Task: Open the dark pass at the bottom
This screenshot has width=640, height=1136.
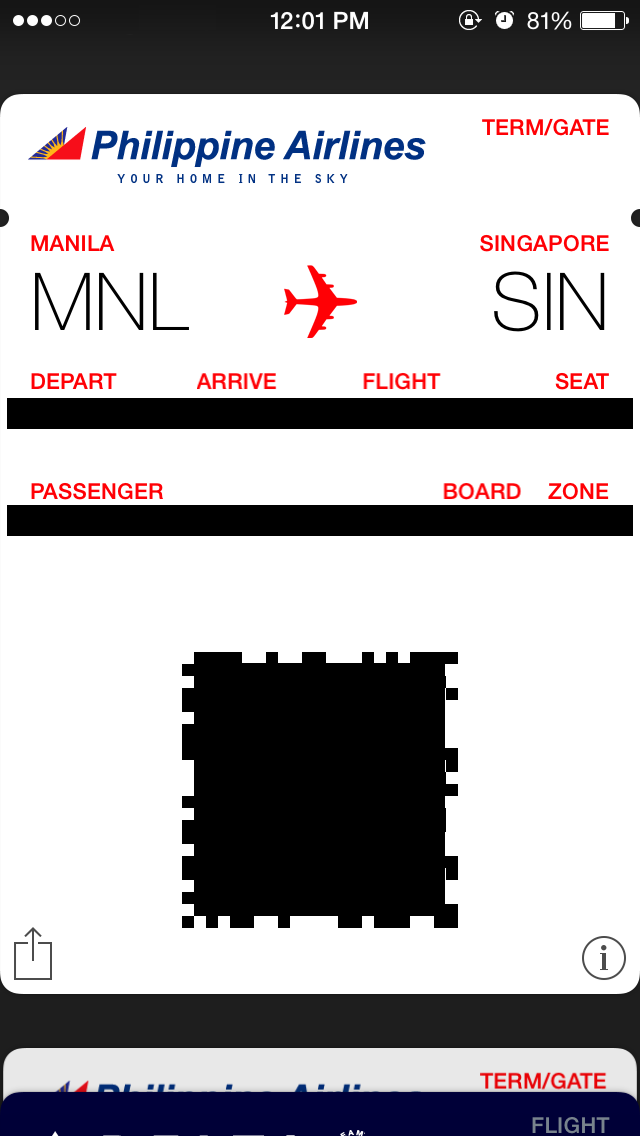Action: [x=320, y=1119]
